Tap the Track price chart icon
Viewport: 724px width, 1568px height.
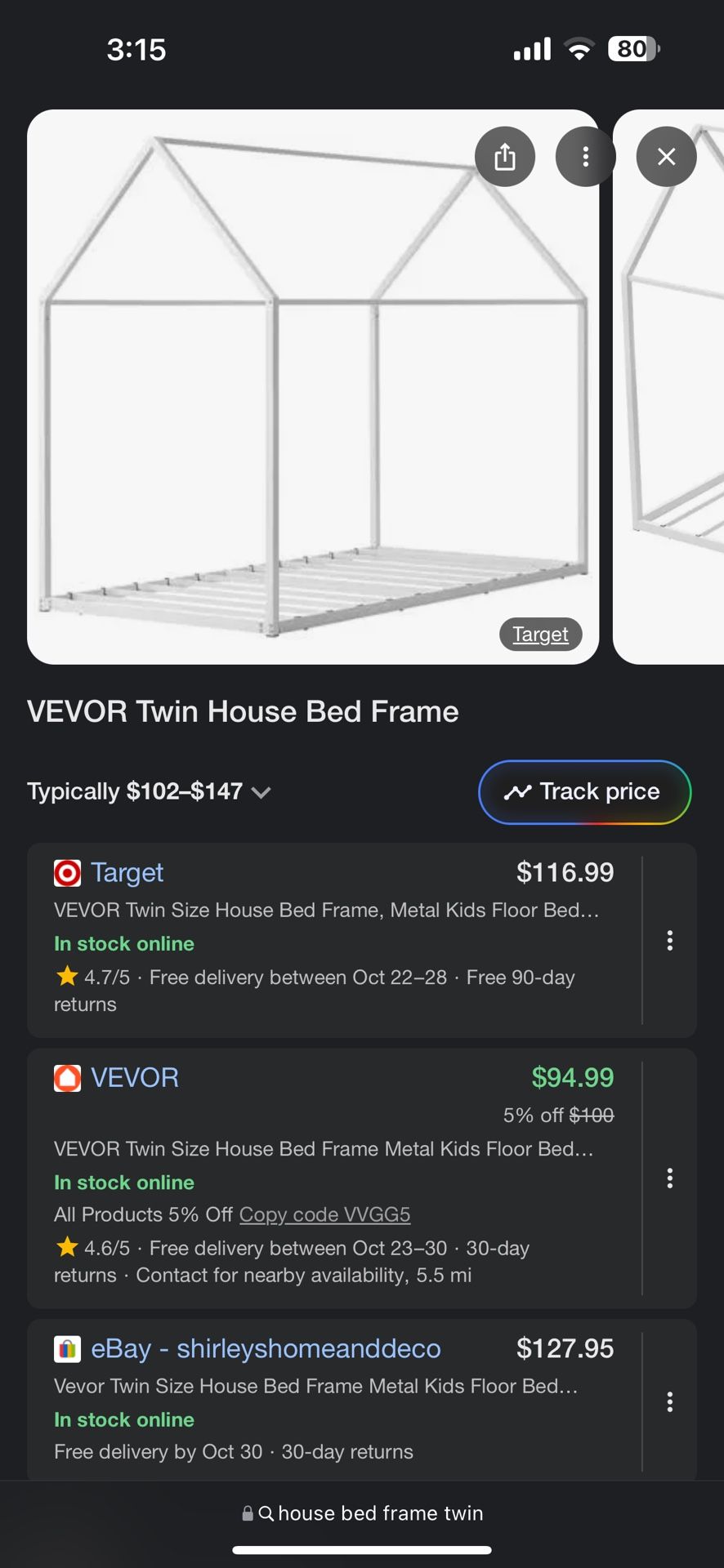pos(519,791)
